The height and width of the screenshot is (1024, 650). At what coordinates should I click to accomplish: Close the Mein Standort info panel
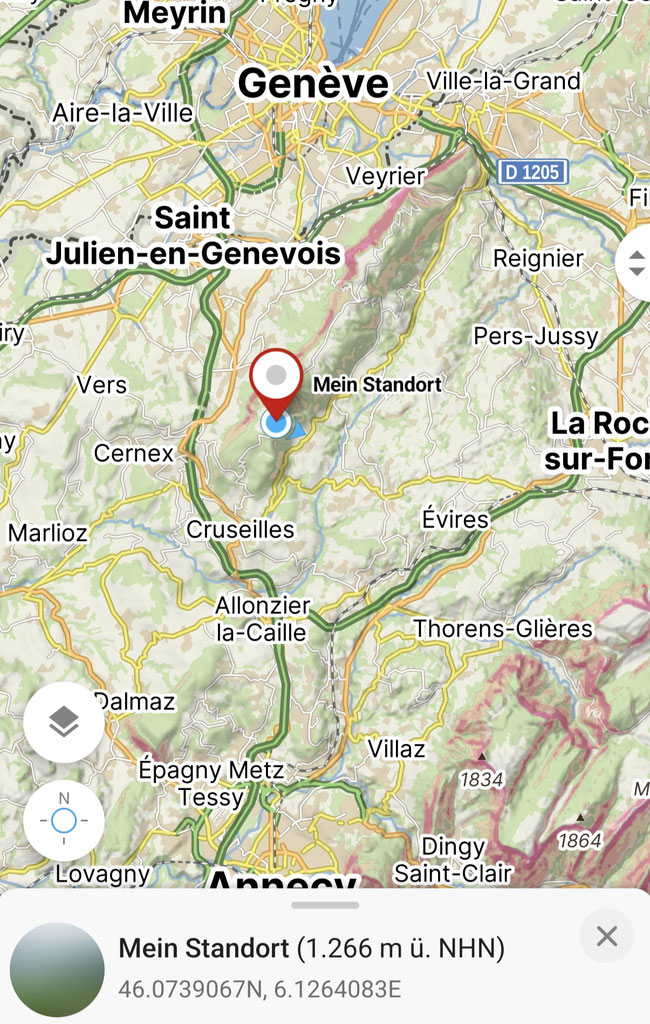606,936
